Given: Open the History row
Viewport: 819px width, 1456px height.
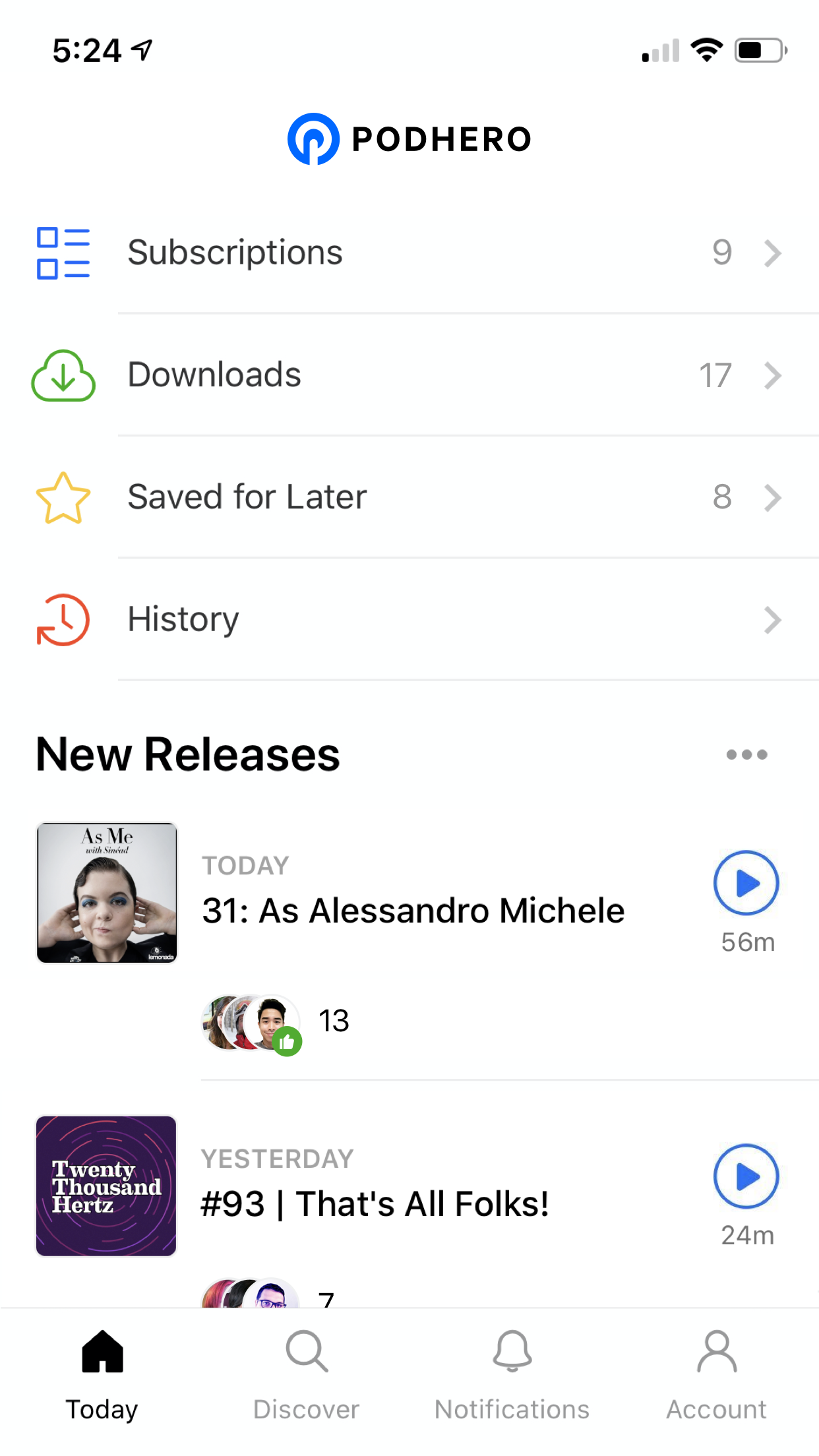Looking at the screenshot, I should 396,619.
